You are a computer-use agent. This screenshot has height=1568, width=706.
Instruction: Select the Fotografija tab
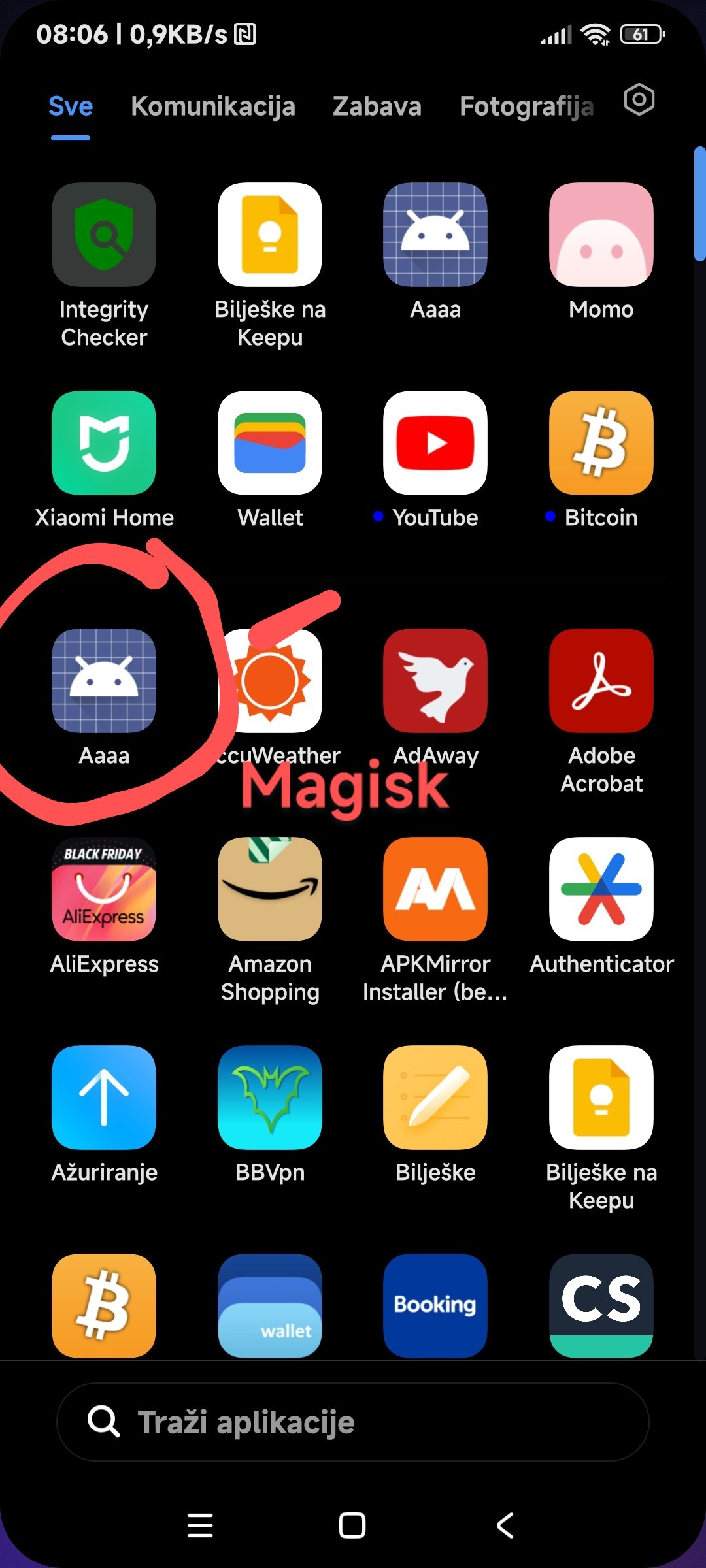click(527, 106)
